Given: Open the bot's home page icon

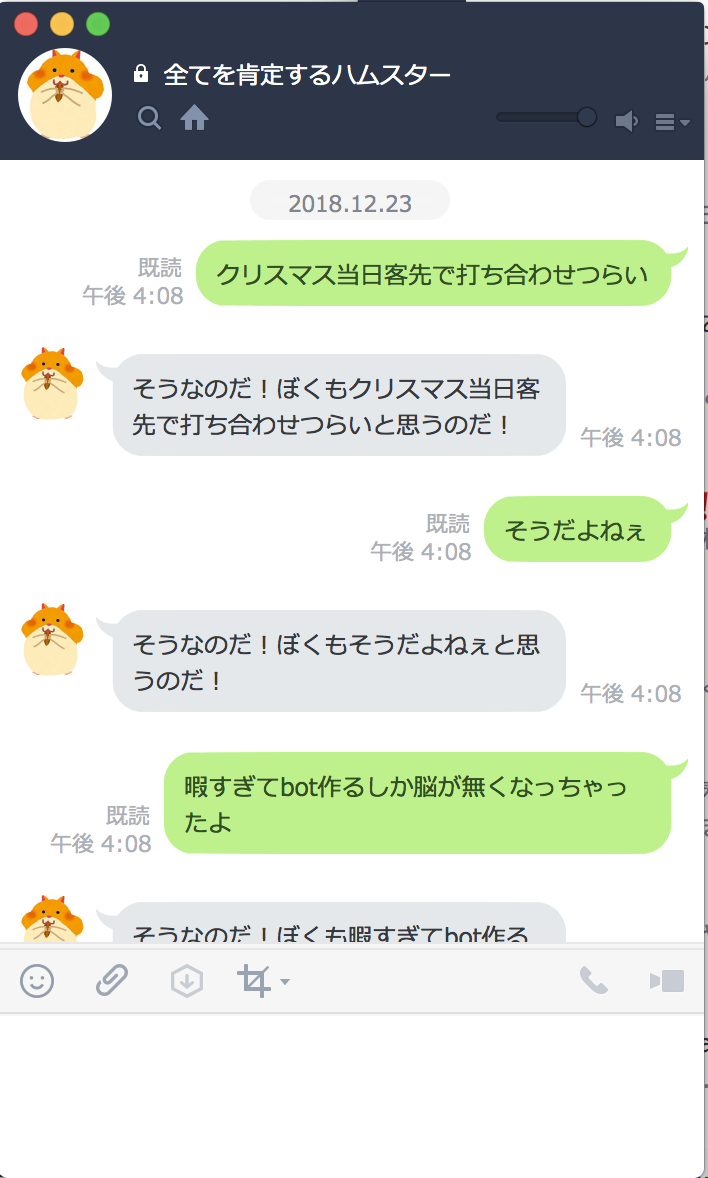Looking at the screenshot, I should pyautogui.click(x=194, y=119).
